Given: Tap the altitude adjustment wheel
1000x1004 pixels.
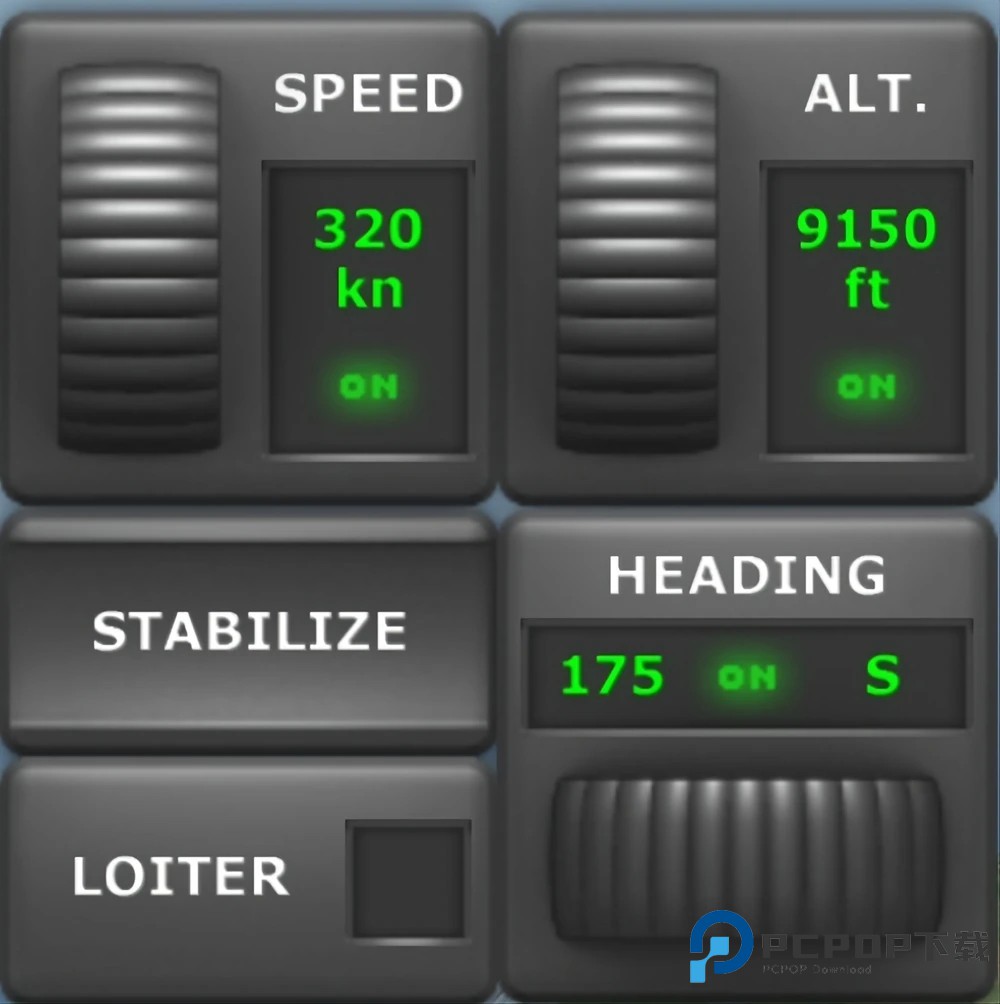Looking at the screenshot, I should click(637, 259).
